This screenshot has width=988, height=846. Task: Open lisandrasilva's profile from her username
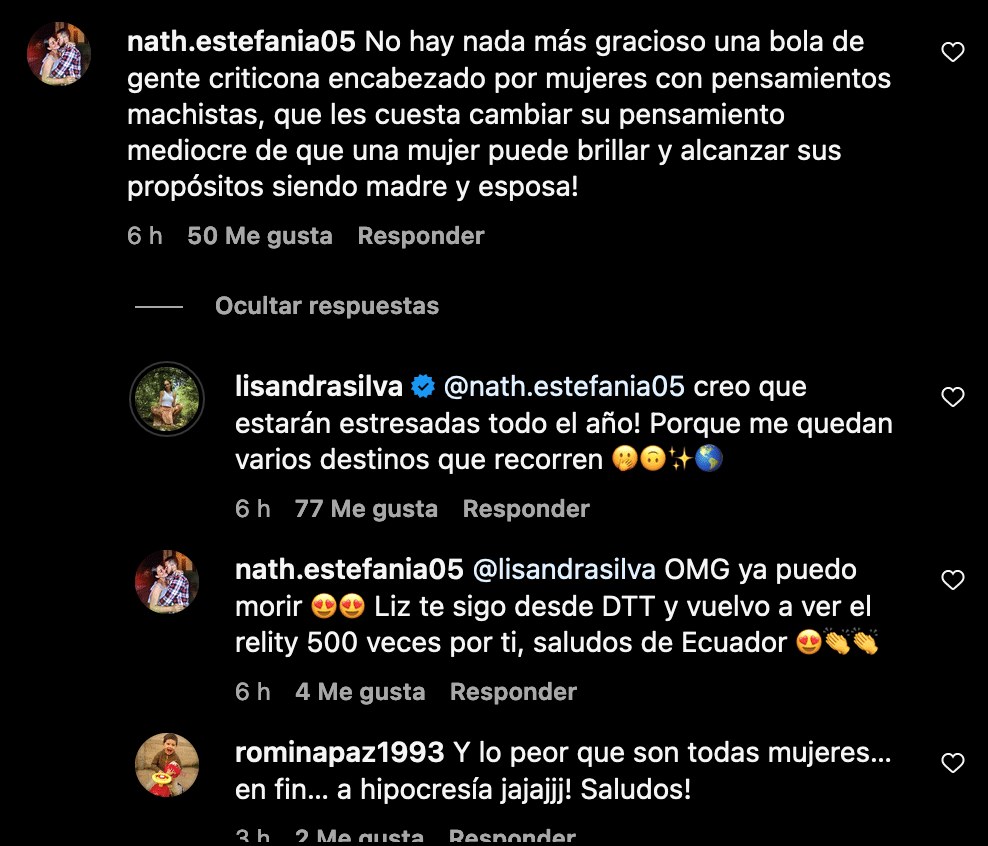[x=318, y=387]
